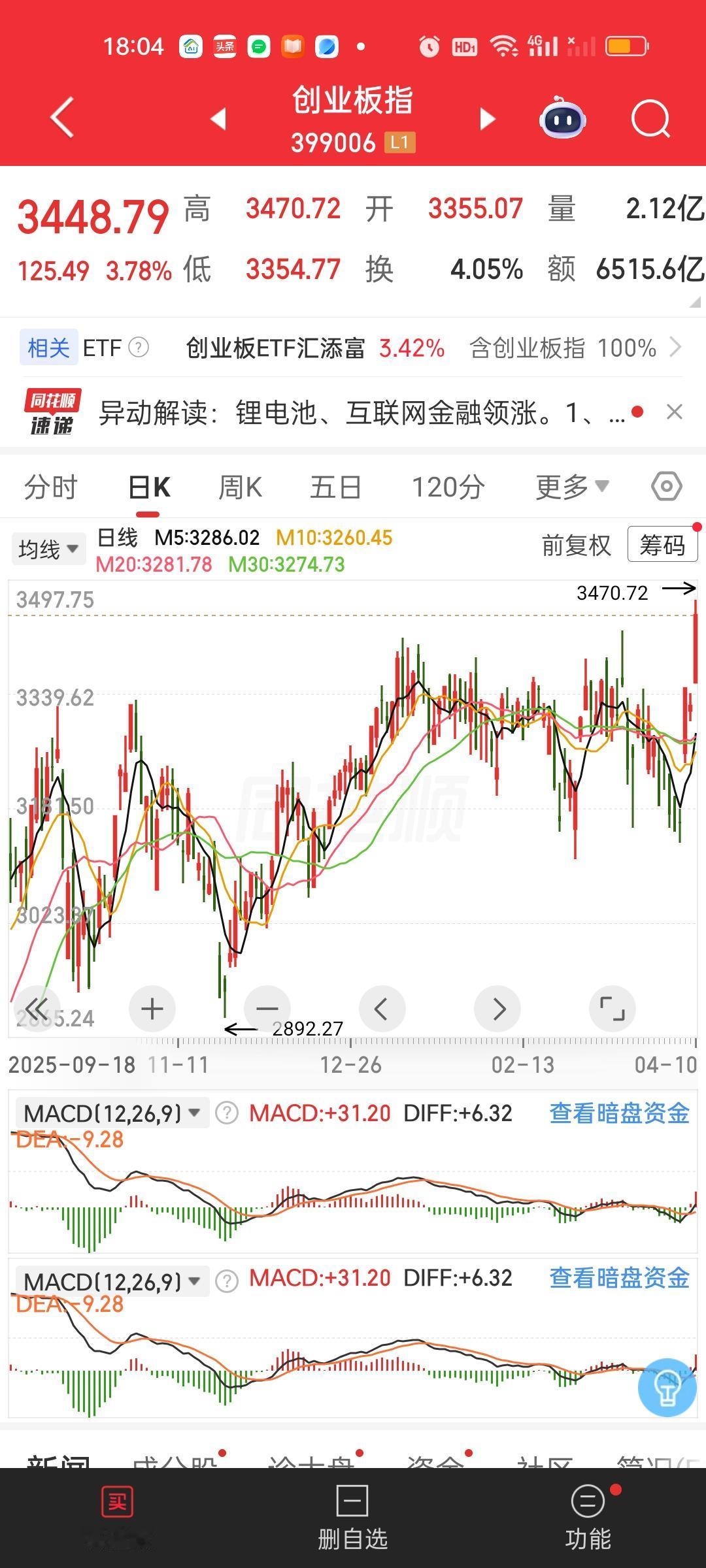
Task: Open the MACD indicator dropdown
Action: coord(110,1111)
